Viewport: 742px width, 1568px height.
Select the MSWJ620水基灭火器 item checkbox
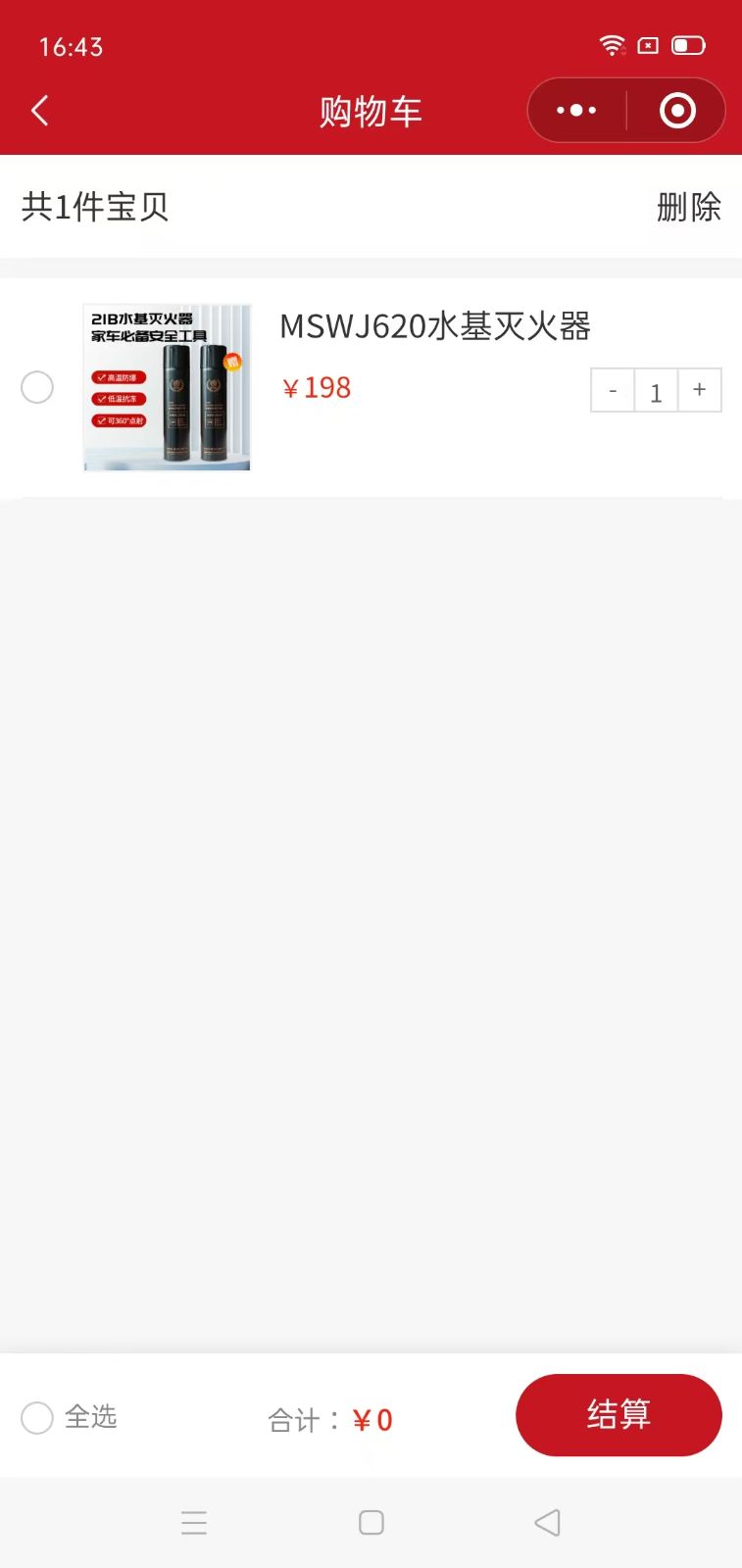click(37, 387)
